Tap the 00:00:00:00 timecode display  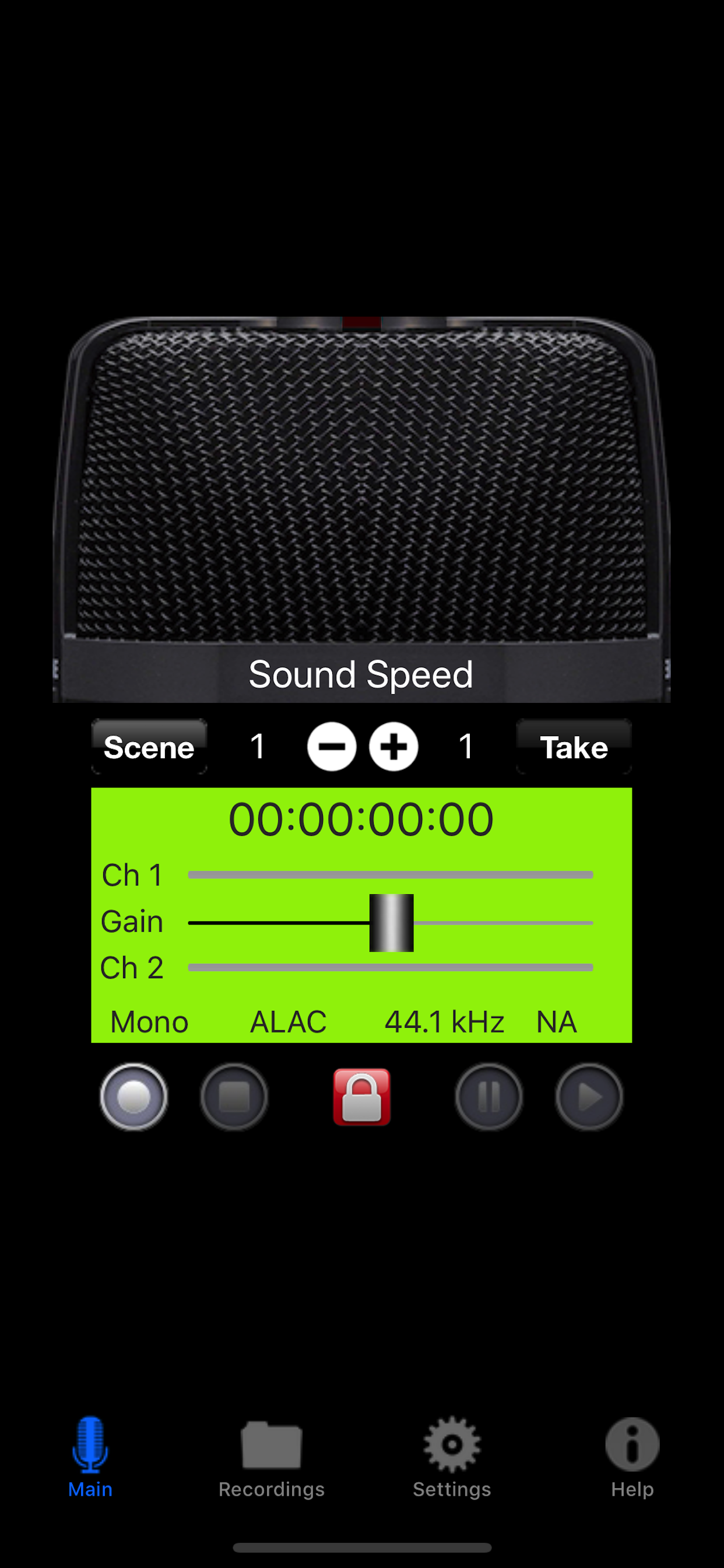point(361,818)
